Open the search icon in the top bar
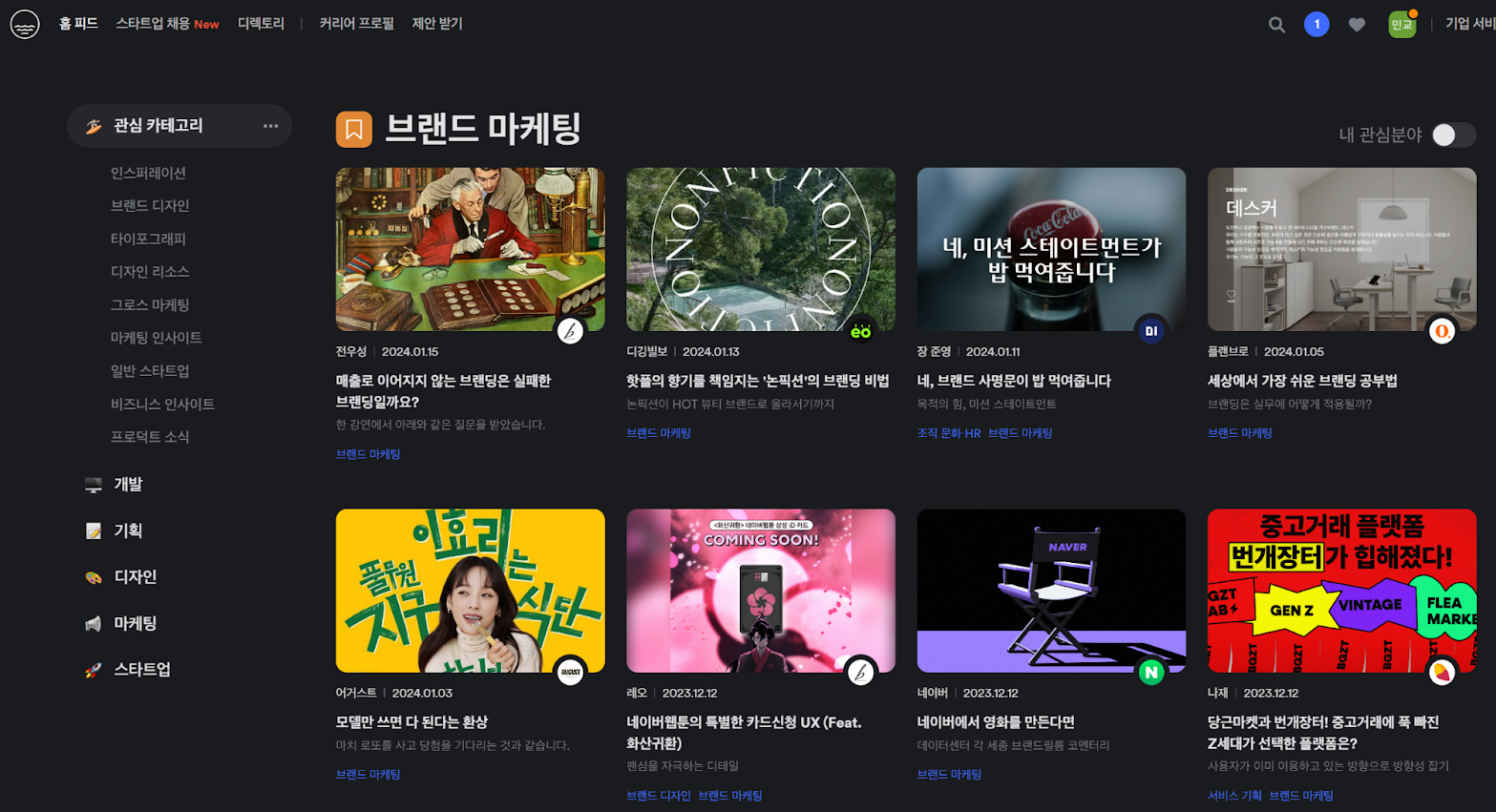 pyautogui.click(x=1276, y=25)
